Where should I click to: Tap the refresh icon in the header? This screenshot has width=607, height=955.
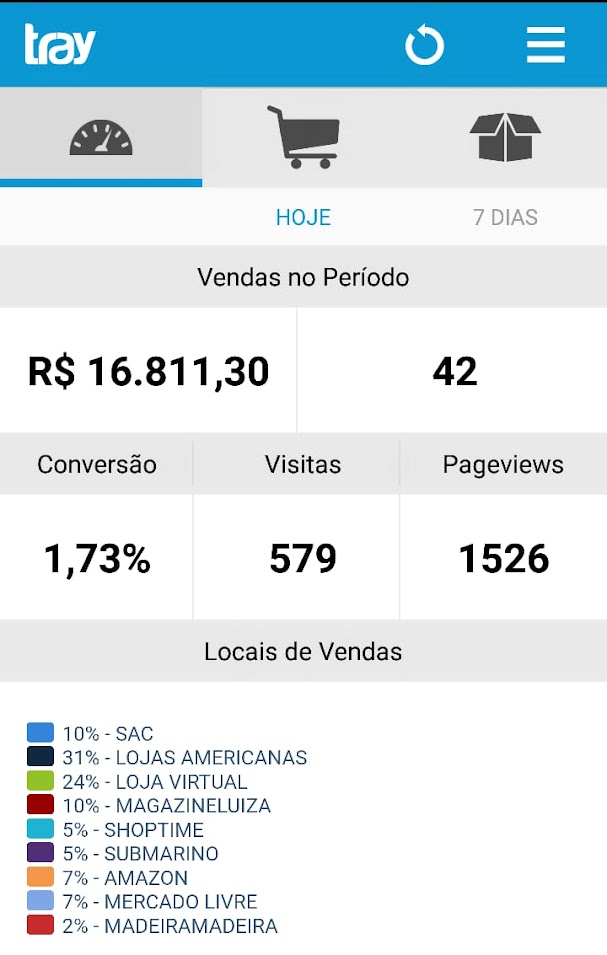[424, 44]
